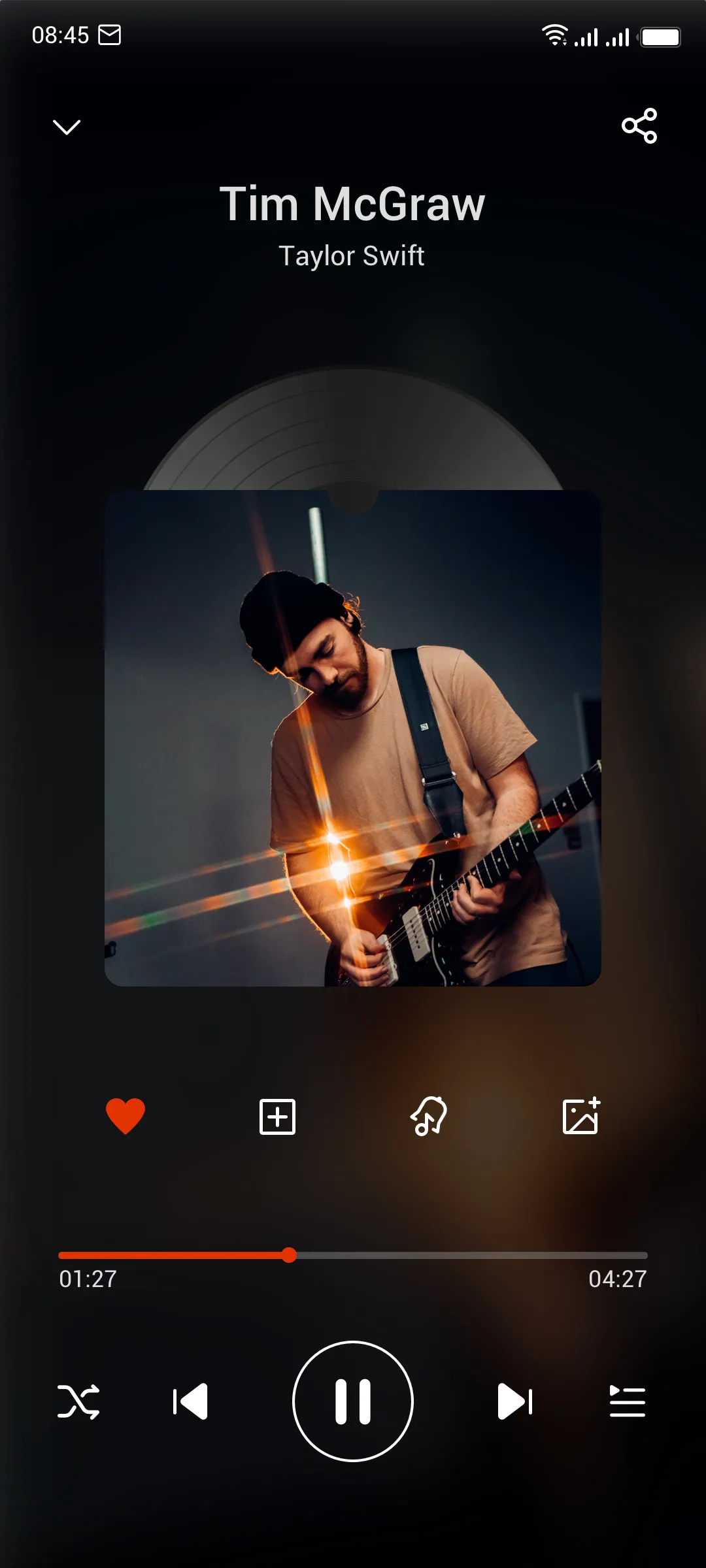This screenshot has width=706, height=1568.
Task: Open the new email notification
Action: click(110, 34)
